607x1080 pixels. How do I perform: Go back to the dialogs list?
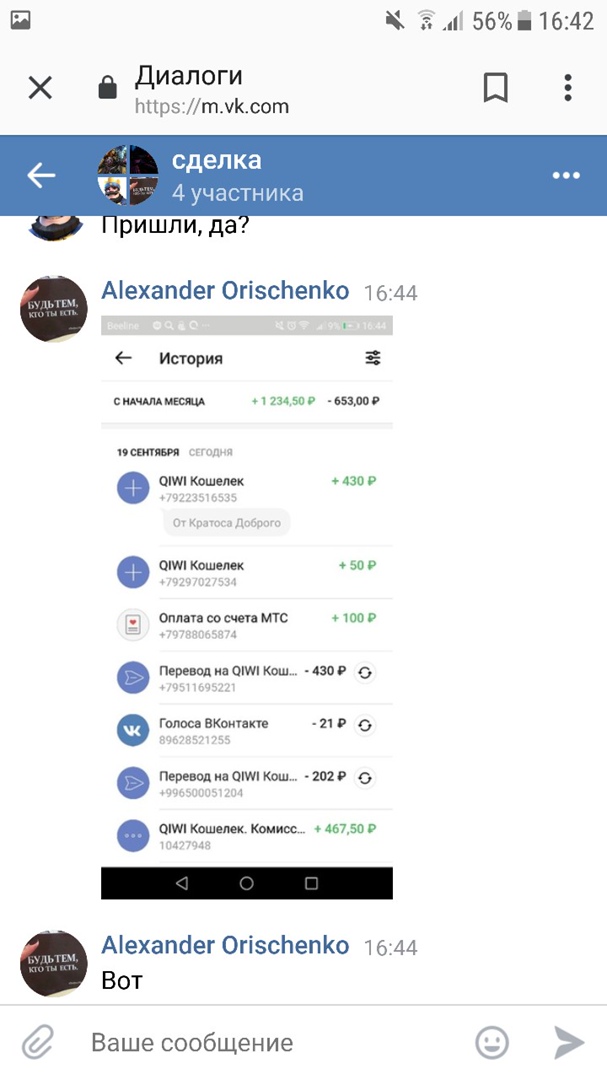tap(41, 176)
